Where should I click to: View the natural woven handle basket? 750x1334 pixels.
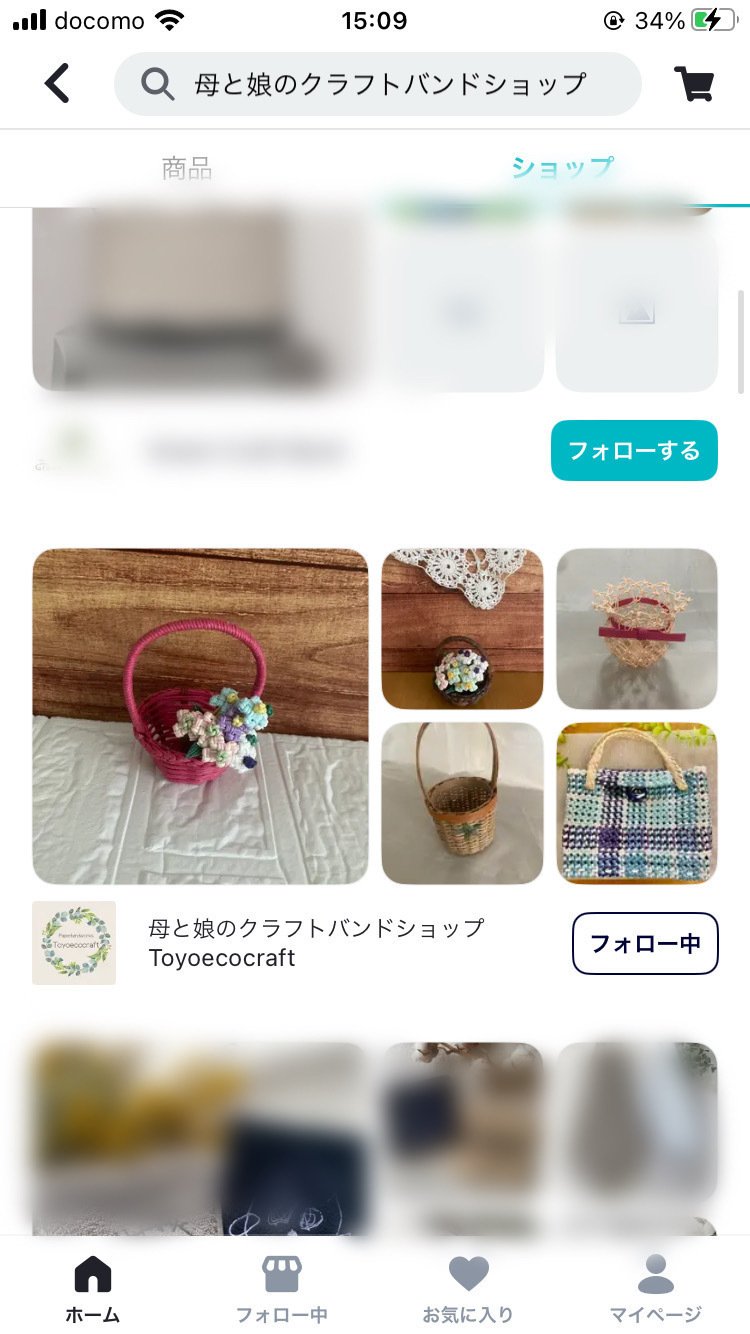[462, 803]
